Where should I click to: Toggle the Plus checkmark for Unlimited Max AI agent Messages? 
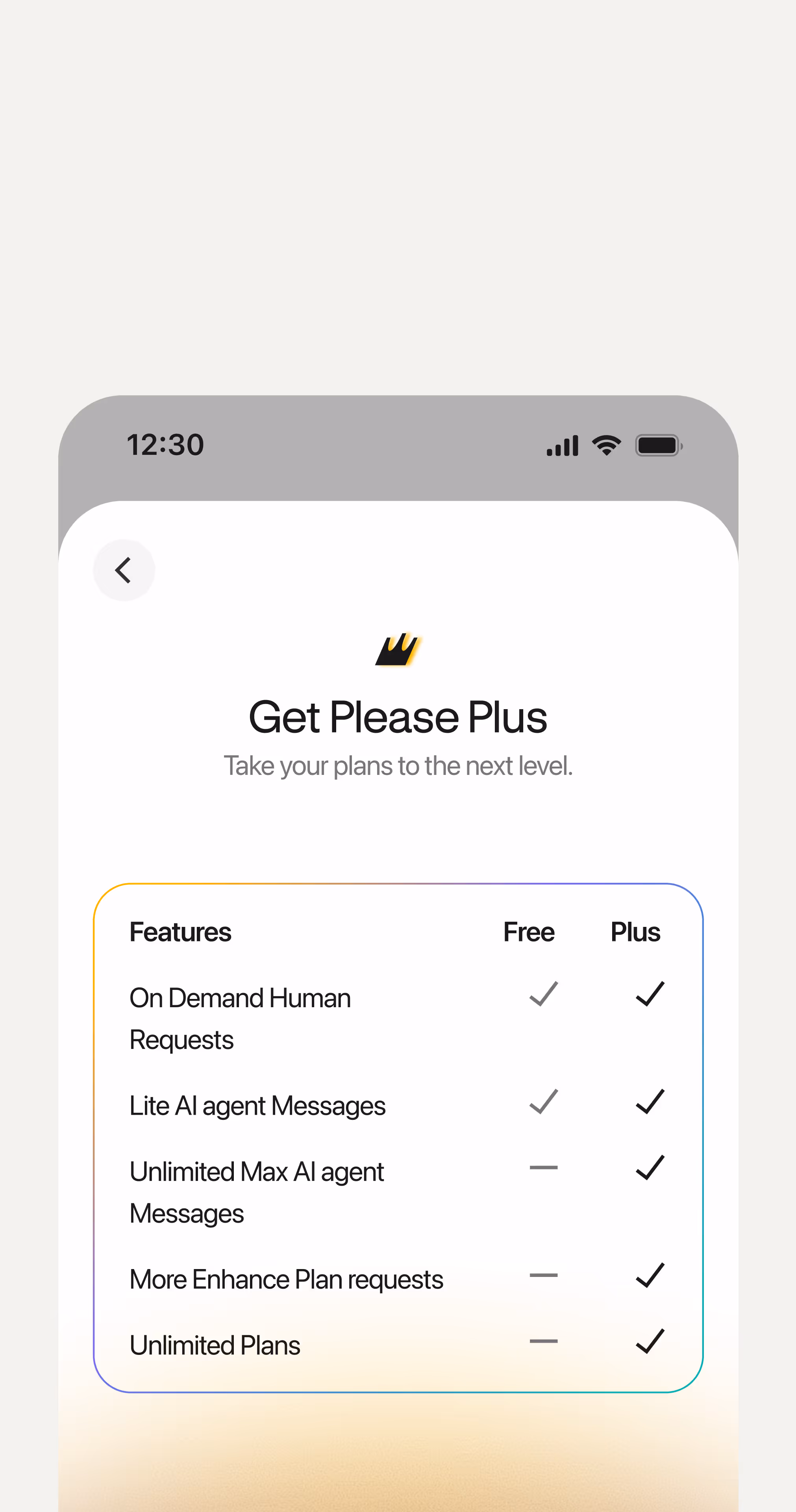coord(649,1166)
